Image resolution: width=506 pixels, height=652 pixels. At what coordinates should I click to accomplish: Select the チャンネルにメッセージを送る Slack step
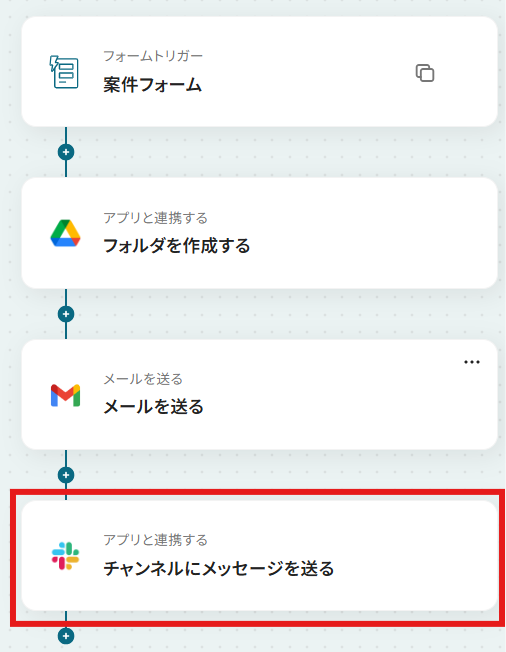point(259,556)
